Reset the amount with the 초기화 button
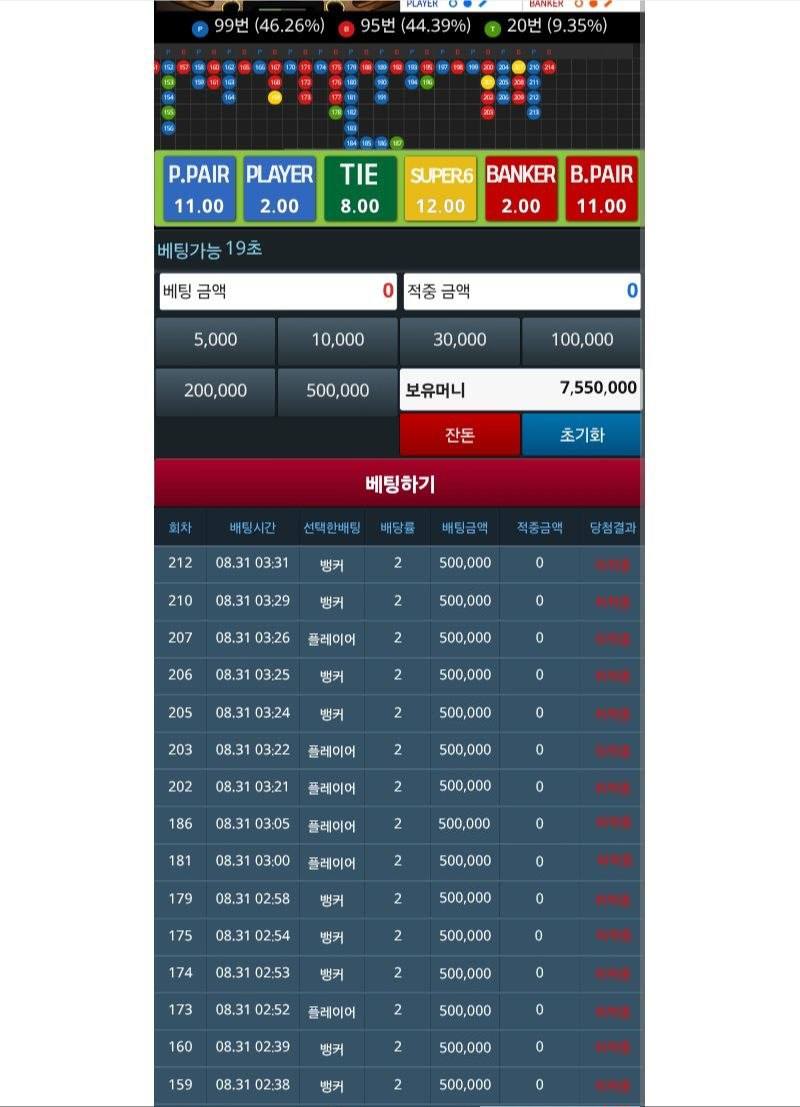 (x=582, y=435)
